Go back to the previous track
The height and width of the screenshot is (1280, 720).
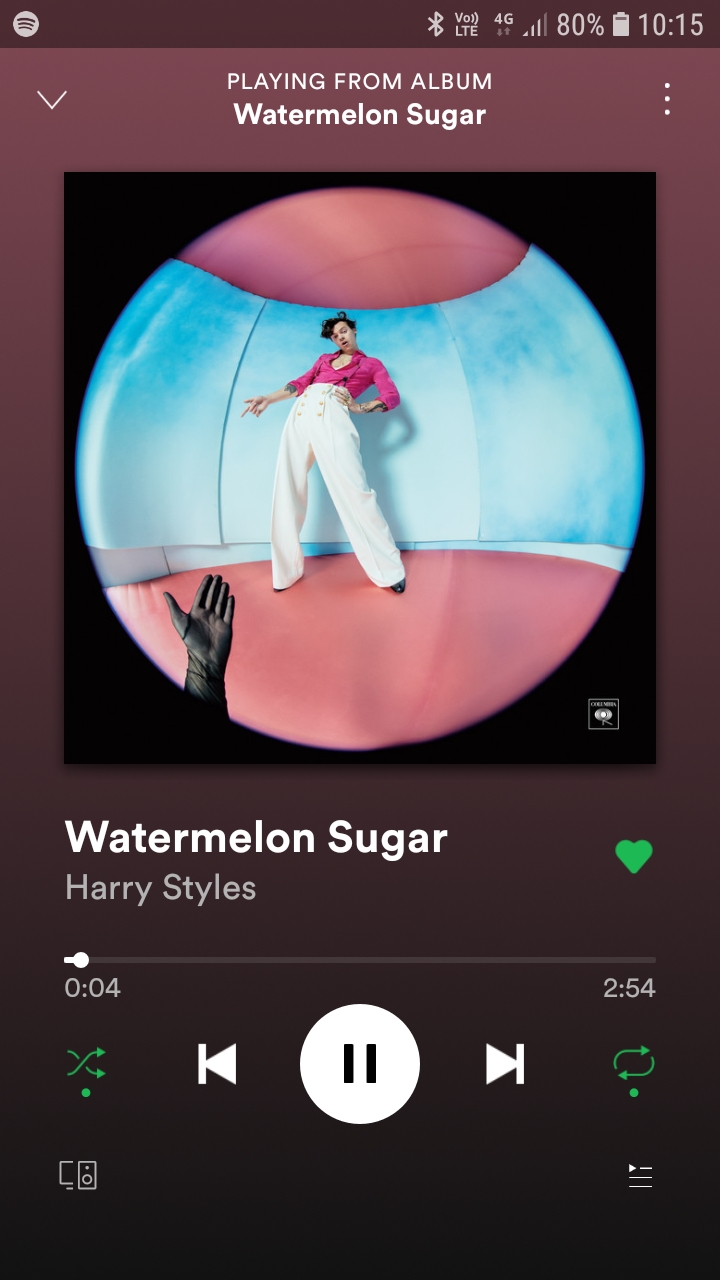coord(217,1064)
